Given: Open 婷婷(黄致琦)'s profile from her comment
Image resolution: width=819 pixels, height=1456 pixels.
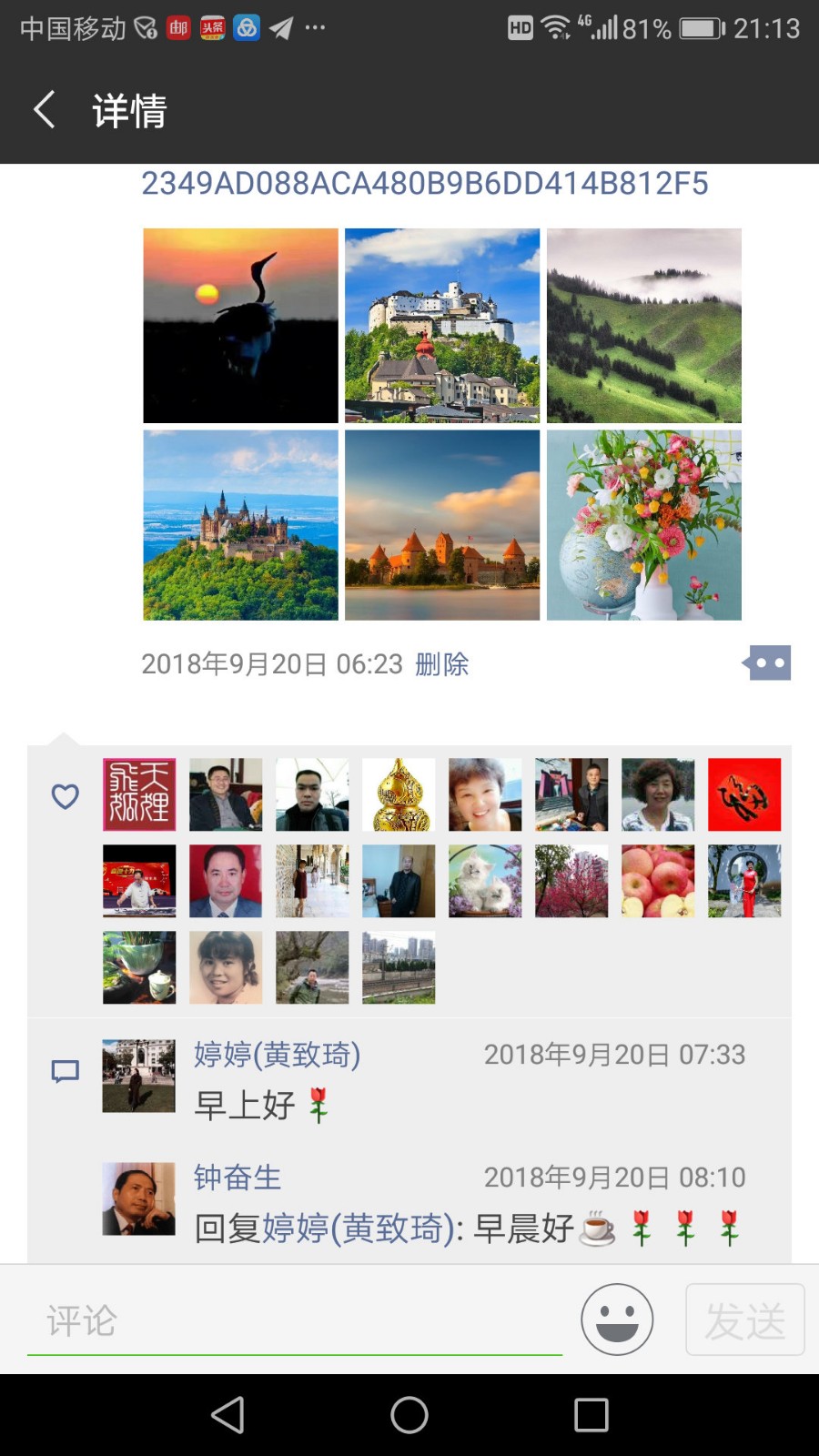Looking at the screenshot, I should (x=277, y=1055).
